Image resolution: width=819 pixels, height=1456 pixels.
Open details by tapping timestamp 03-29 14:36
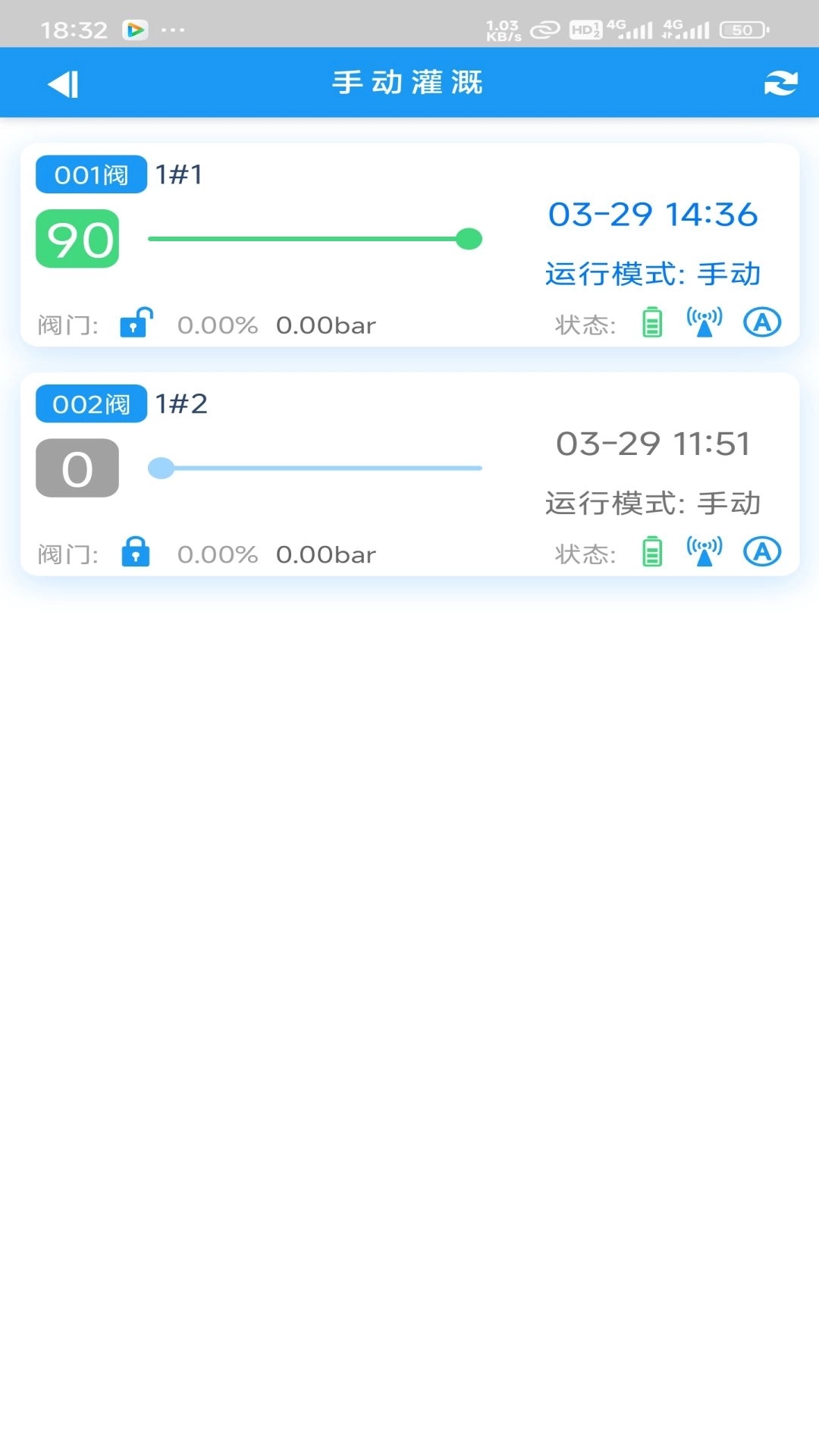[654, 215]
